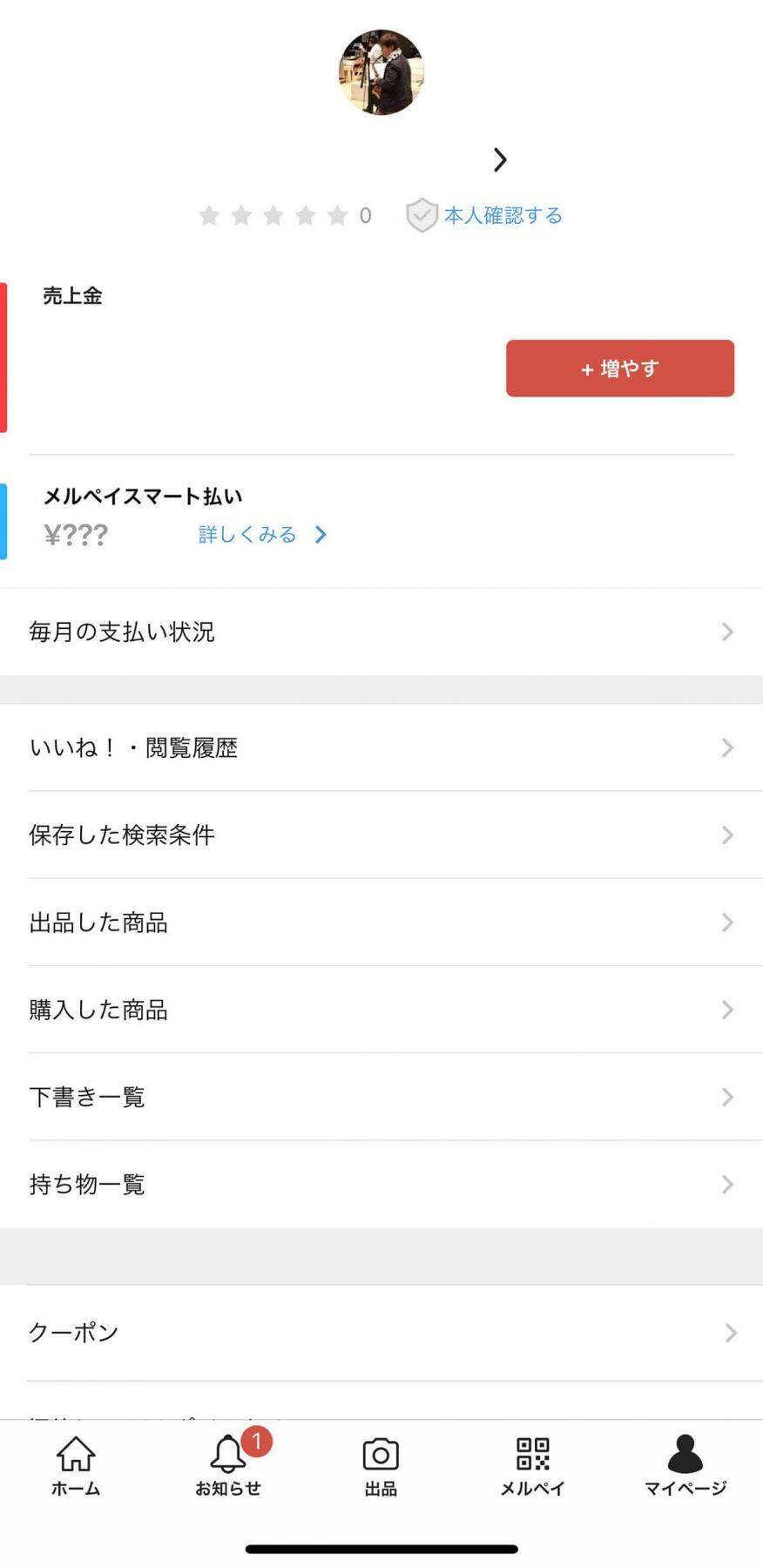Tap the profile avatar photo

(x=381, y=72)
